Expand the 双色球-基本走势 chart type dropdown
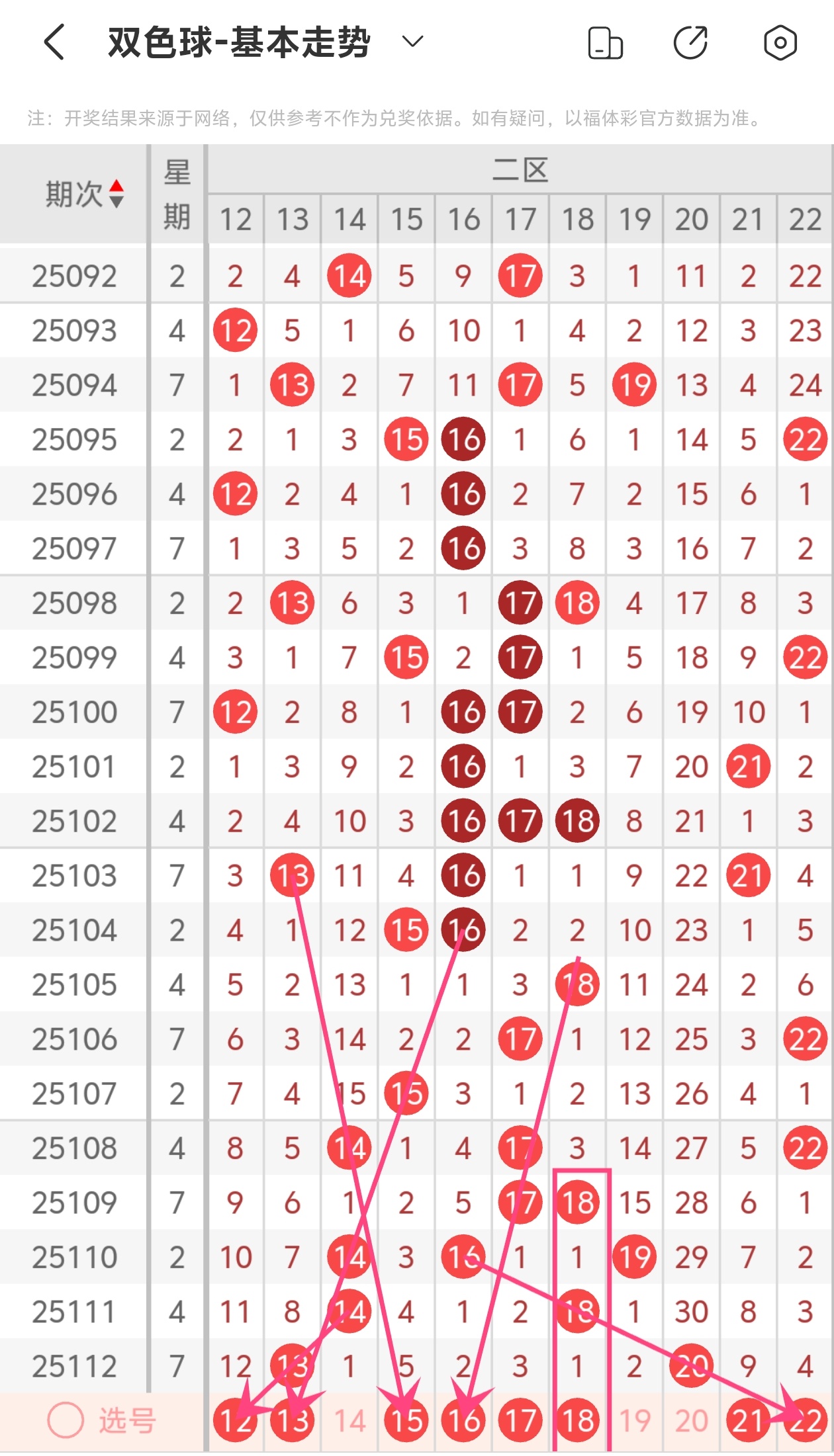This screenshot has width=834, height=1456. pos(412,42)
